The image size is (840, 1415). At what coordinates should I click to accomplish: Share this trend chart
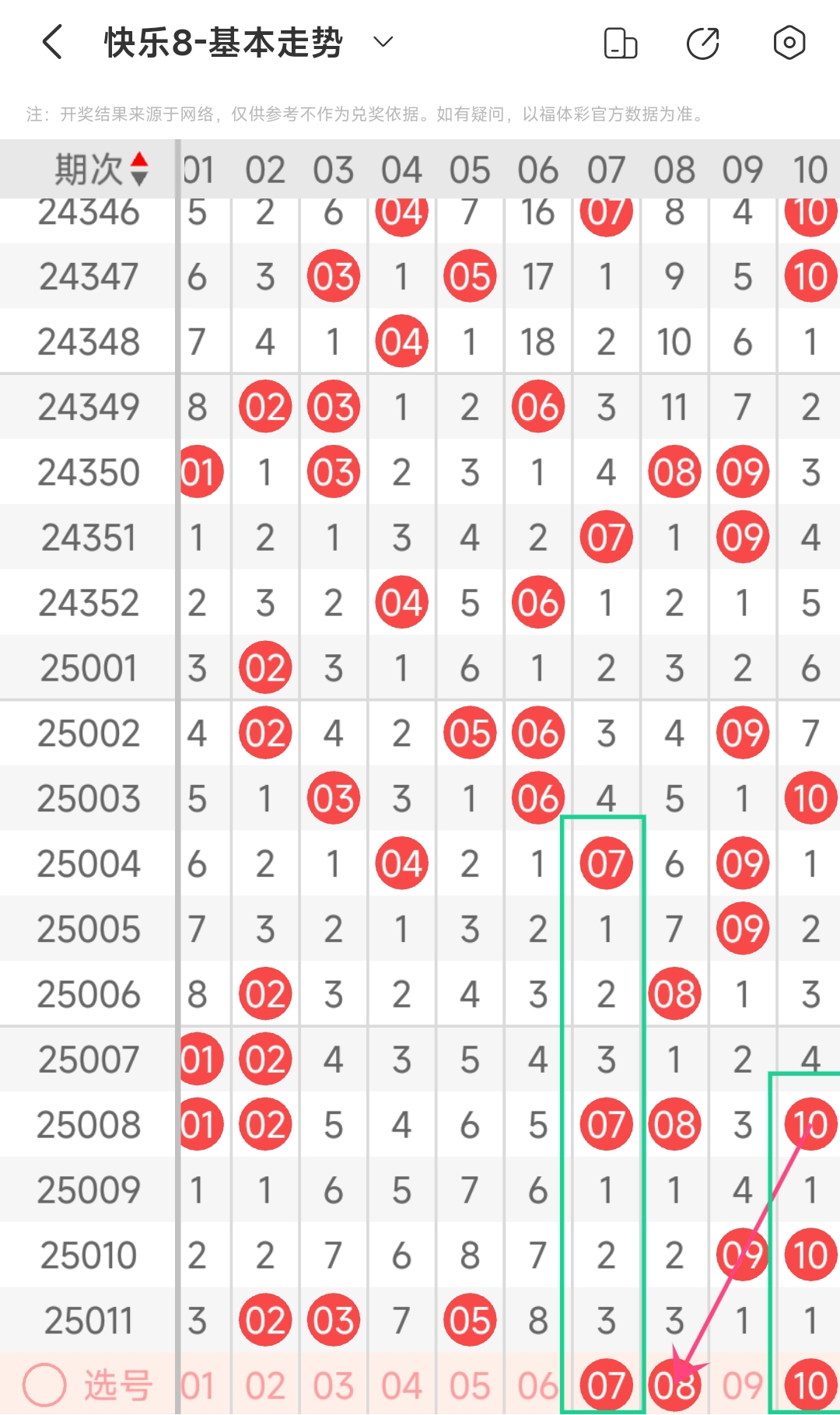pos(703,43)
